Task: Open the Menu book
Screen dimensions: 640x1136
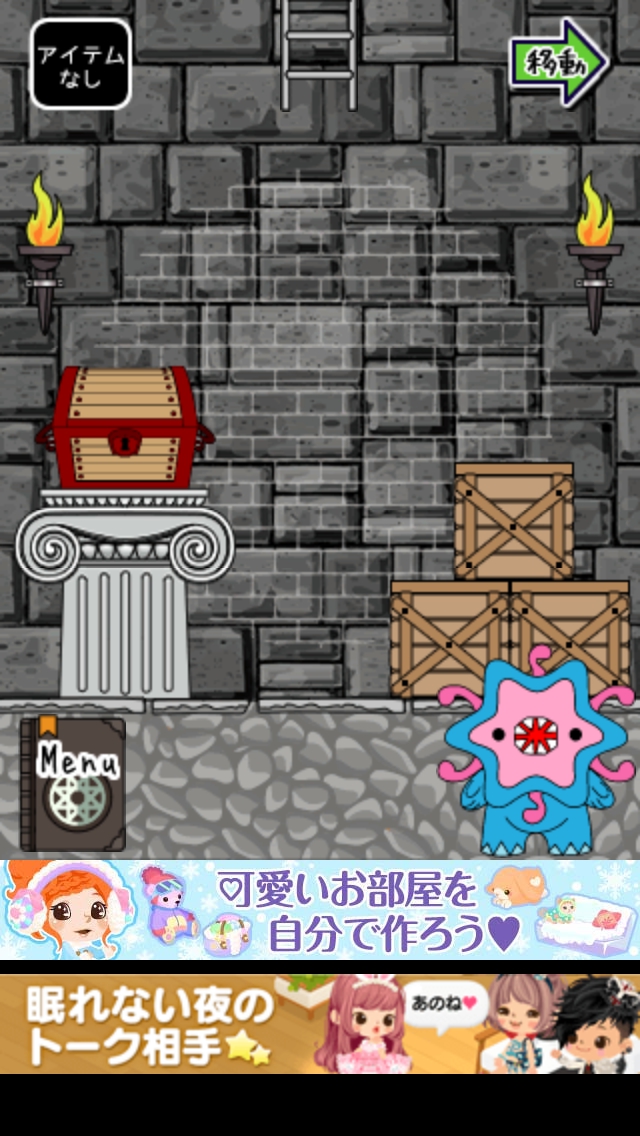Action: pos(73,785)
